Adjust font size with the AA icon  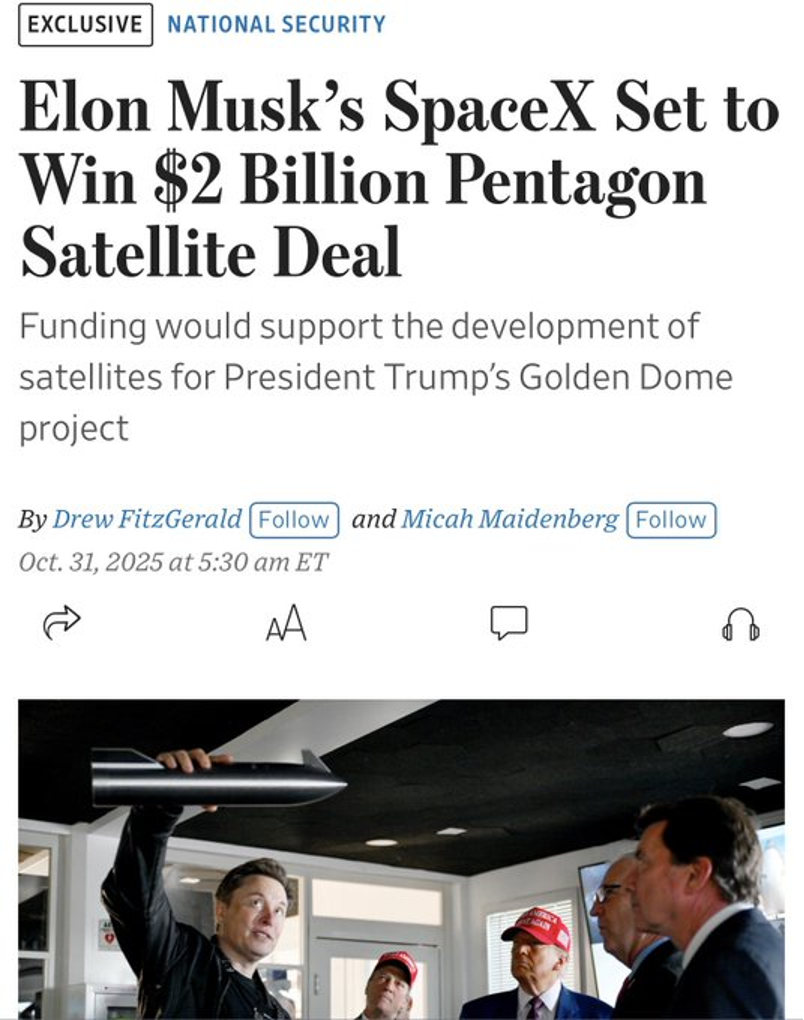pos(285,622)
